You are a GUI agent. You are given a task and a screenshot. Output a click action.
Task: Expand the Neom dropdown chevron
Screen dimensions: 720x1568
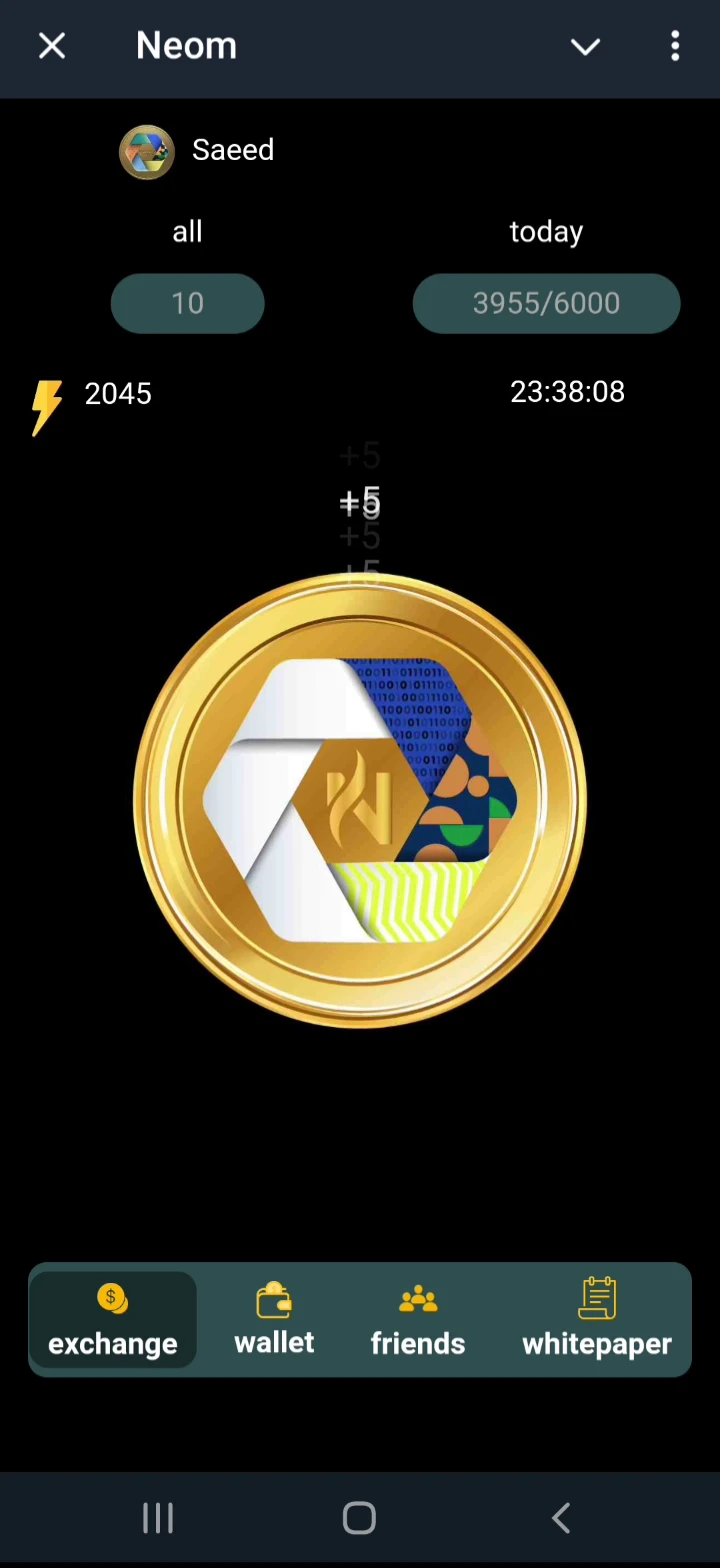coord(585,46)
